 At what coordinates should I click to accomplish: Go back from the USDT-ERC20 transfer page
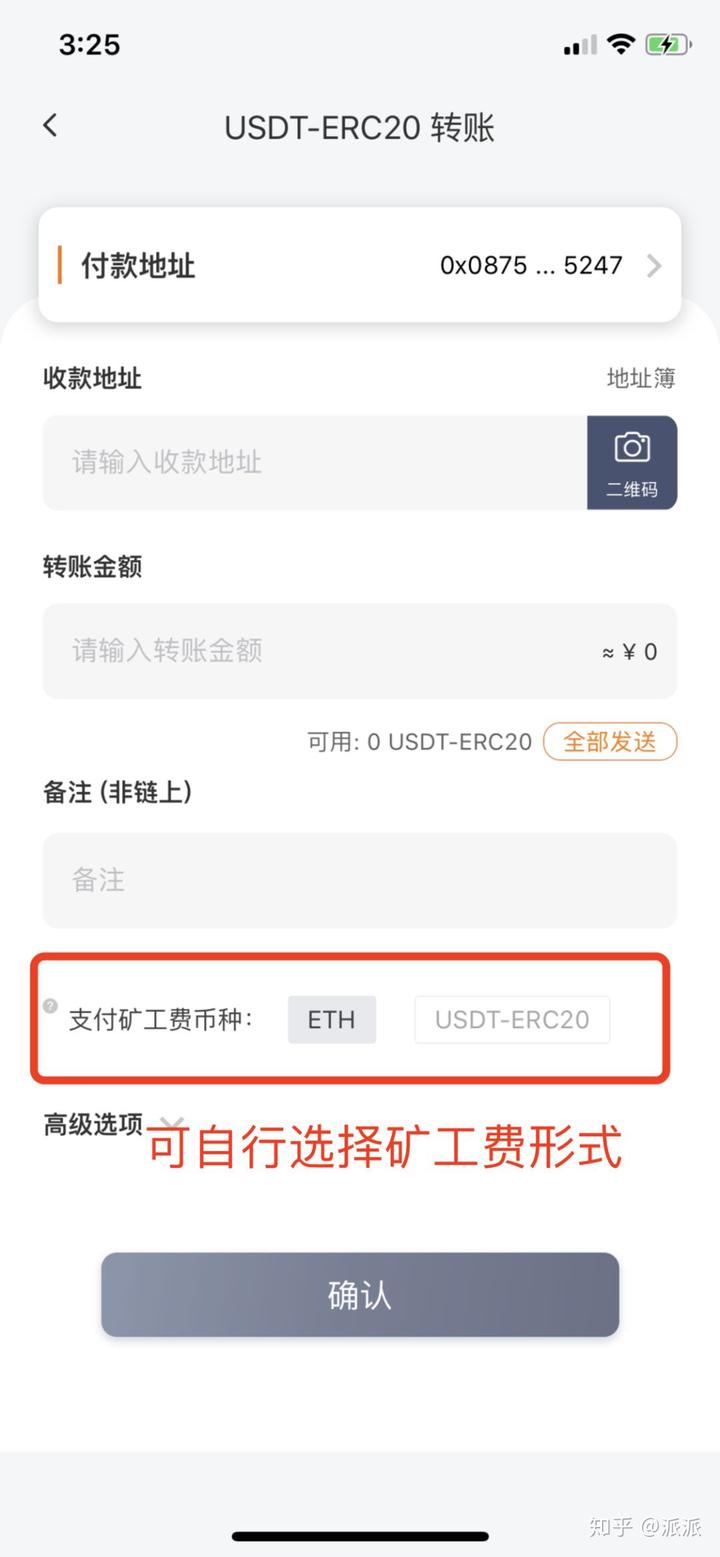(50, 126)
